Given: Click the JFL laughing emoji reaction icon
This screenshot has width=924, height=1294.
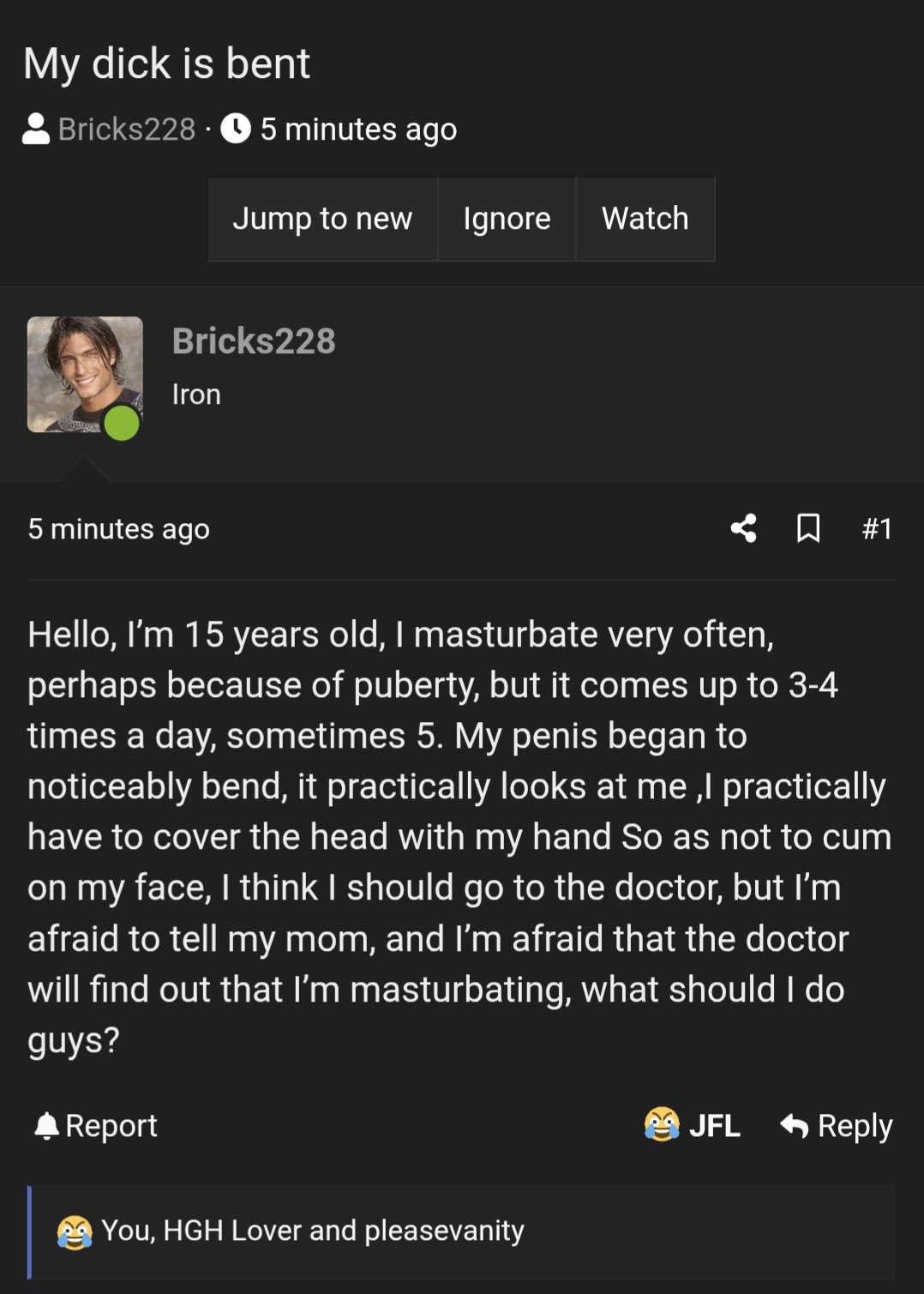Looking at the screenshot, I should tap(661, 1125).
